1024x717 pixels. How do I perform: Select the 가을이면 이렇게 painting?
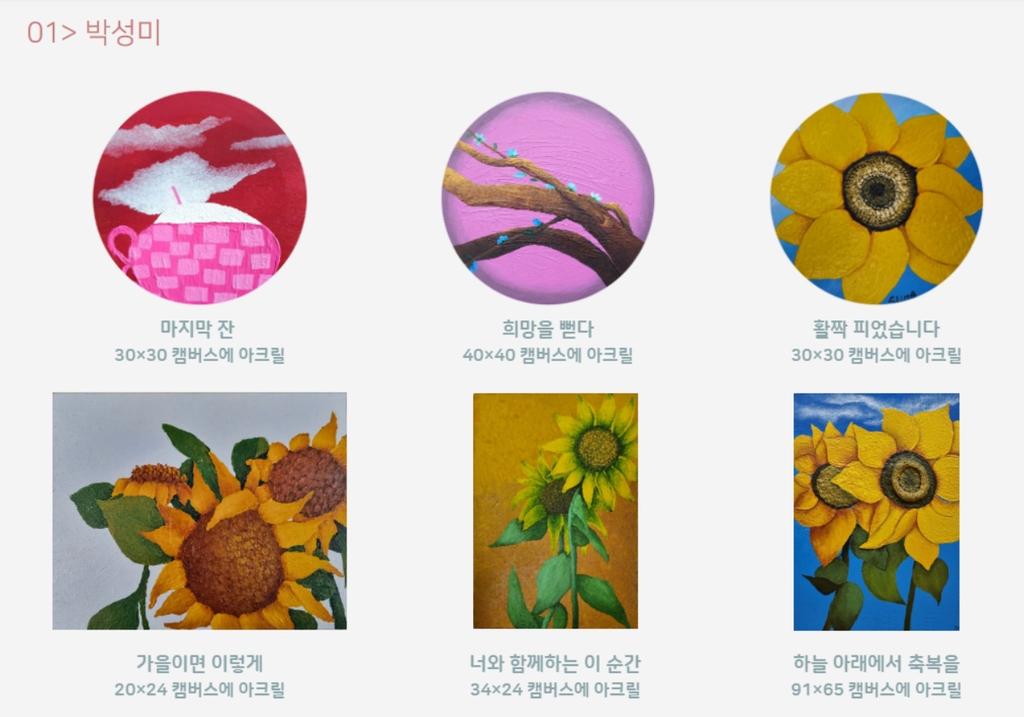(x=199, y=510)
